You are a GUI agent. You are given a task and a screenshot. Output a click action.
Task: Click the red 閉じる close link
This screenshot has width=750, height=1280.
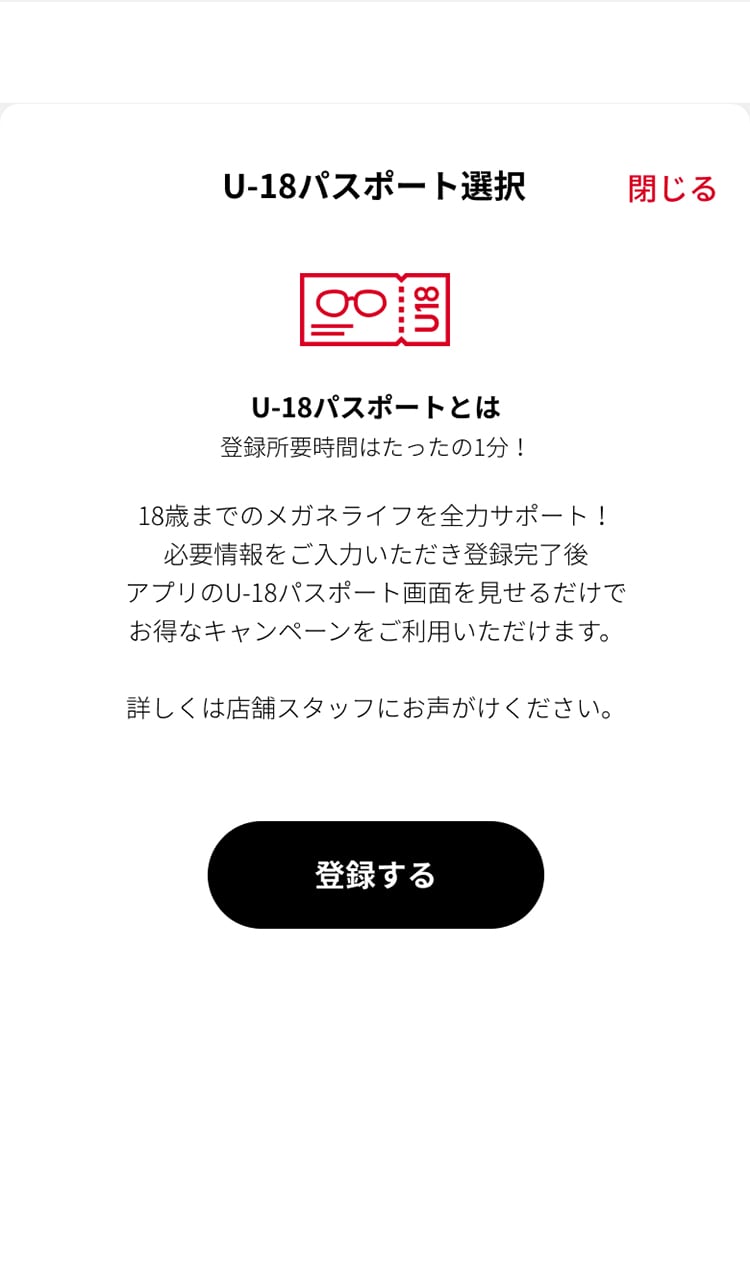(672, 186)
